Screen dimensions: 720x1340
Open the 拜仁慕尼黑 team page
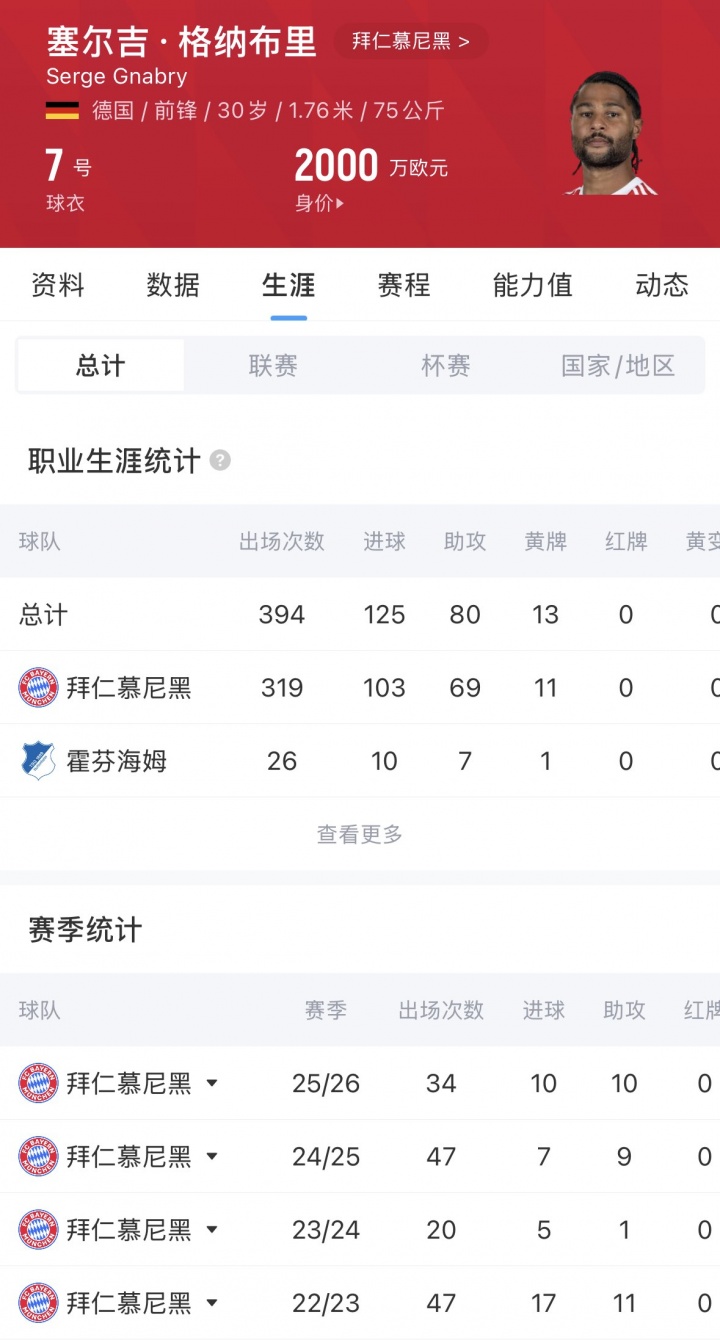click(410, 41)
